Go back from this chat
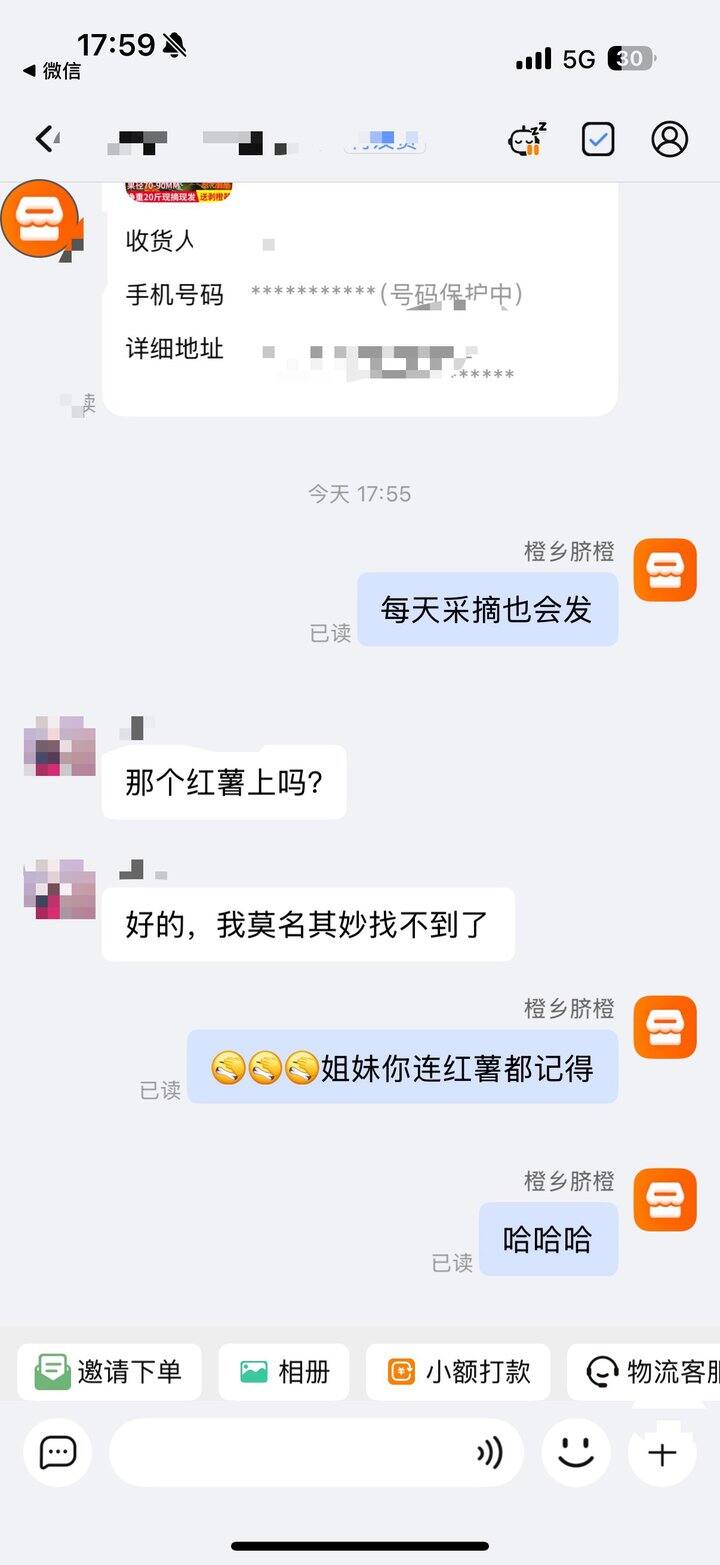Image resolution: width=720 pixels, height=1565 pixels. [45, 139]
